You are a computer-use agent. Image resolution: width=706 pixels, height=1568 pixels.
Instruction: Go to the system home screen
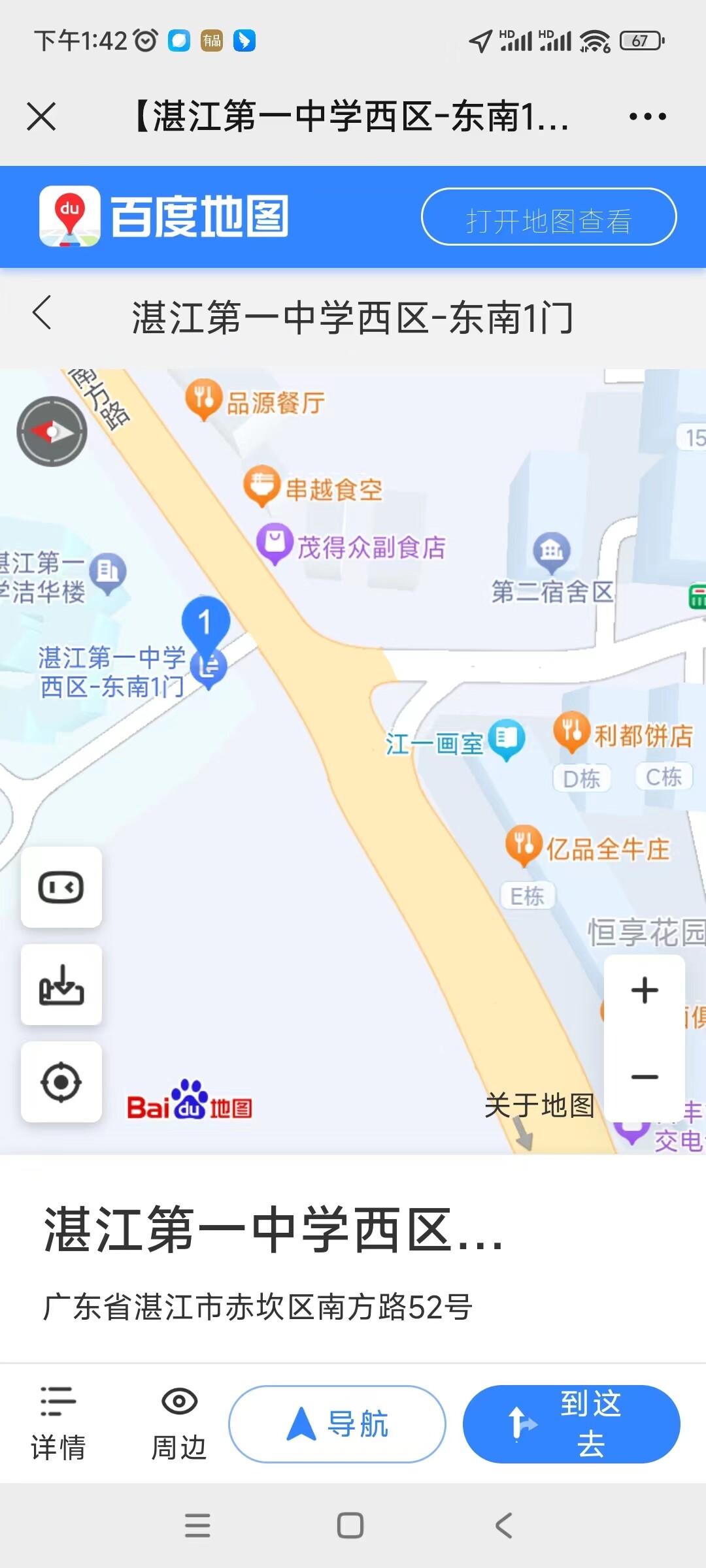pyautogui.click(x=350, y=1526)
